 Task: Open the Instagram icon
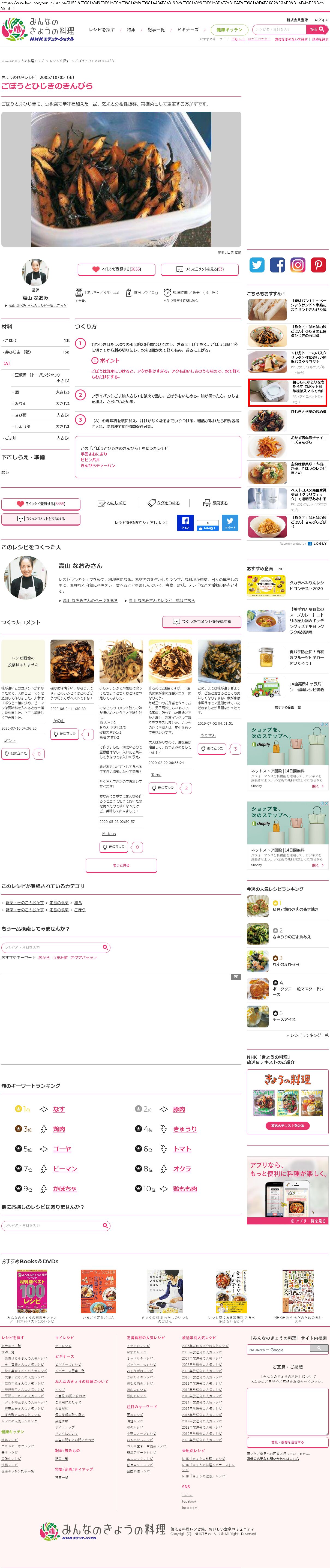pos(298,265)
